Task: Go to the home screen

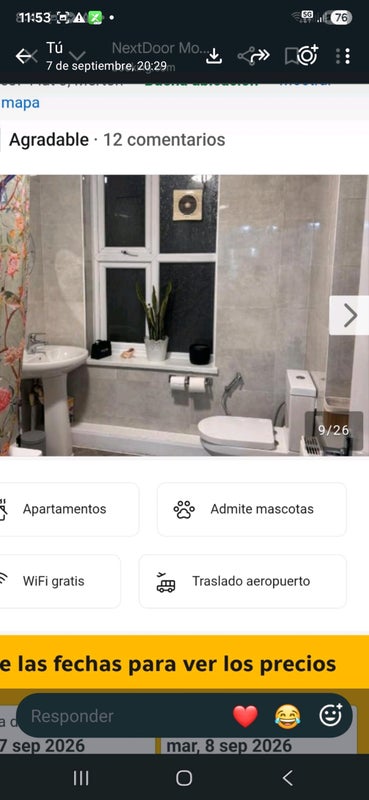Action: 184,778
